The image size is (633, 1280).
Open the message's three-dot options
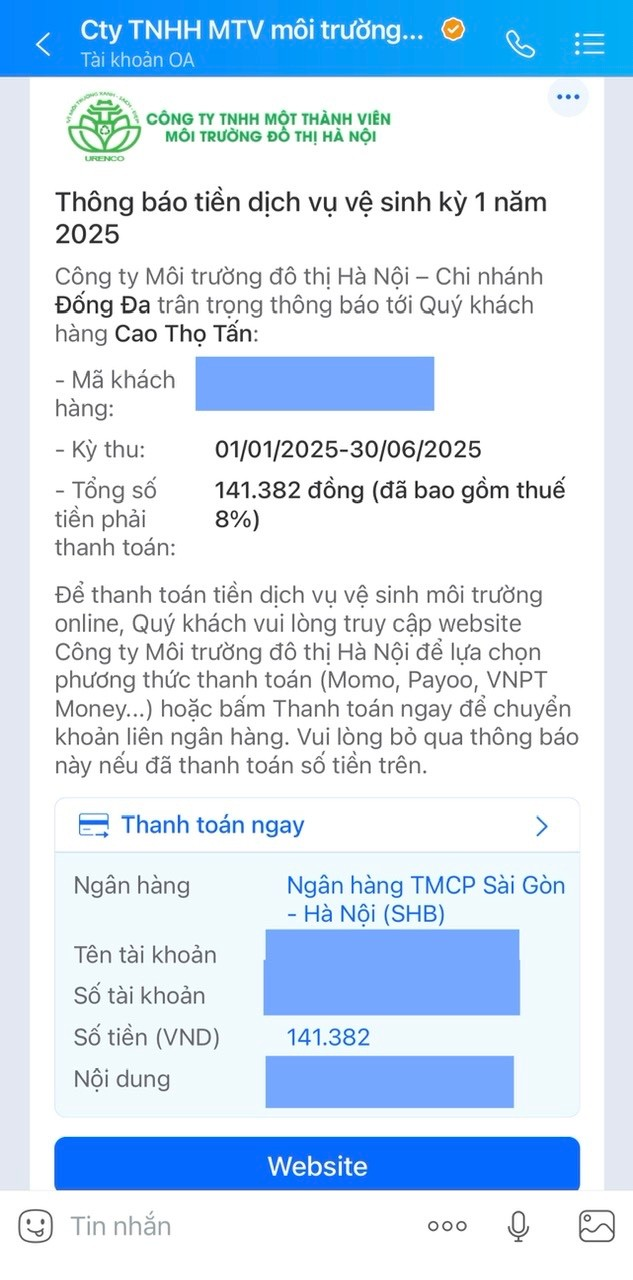coord(568,97)
